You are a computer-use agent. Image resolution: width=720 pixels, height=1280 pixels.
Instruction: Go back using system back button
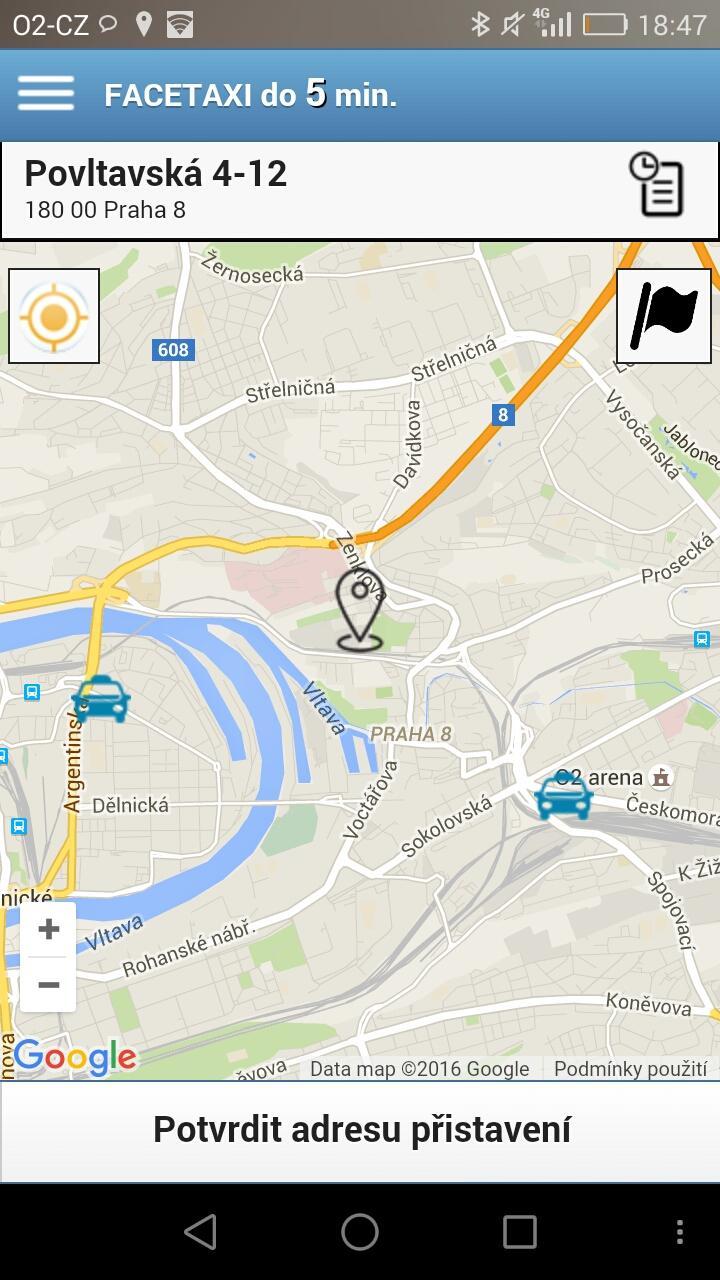200,1232
